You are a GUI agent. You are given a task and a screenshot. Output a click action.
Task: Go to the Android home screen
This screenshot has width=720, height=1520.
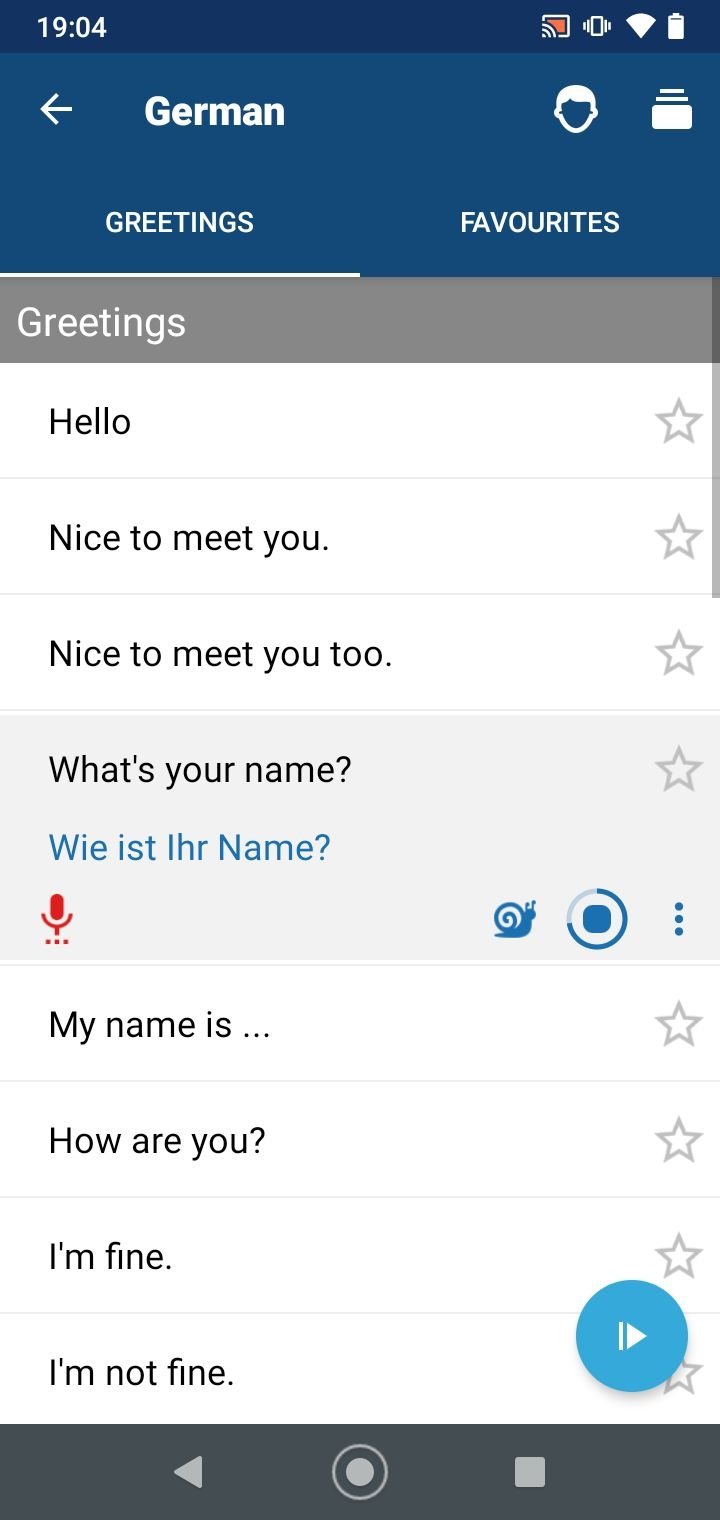click(x=360, y=1472)
